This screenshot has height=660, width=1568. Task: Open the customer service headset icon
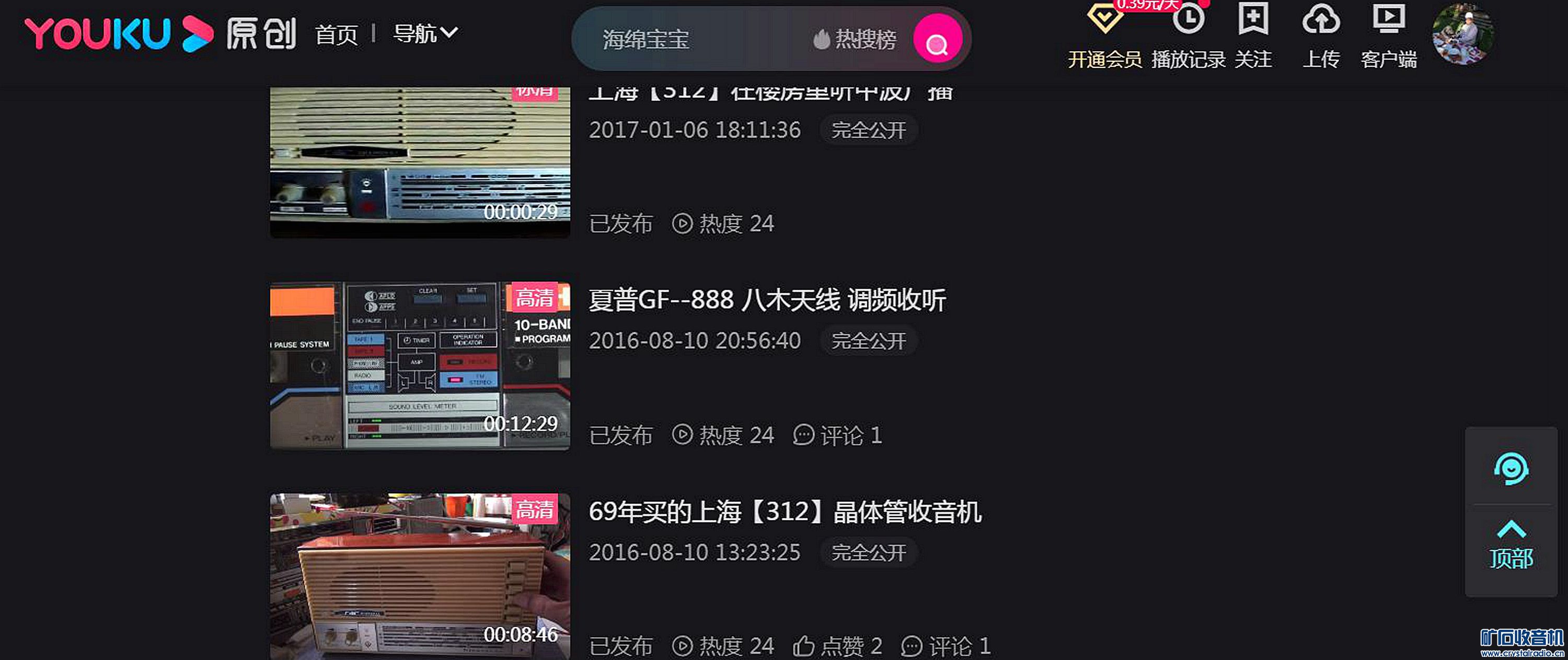pyautogui.click(x=1511, y=469)
